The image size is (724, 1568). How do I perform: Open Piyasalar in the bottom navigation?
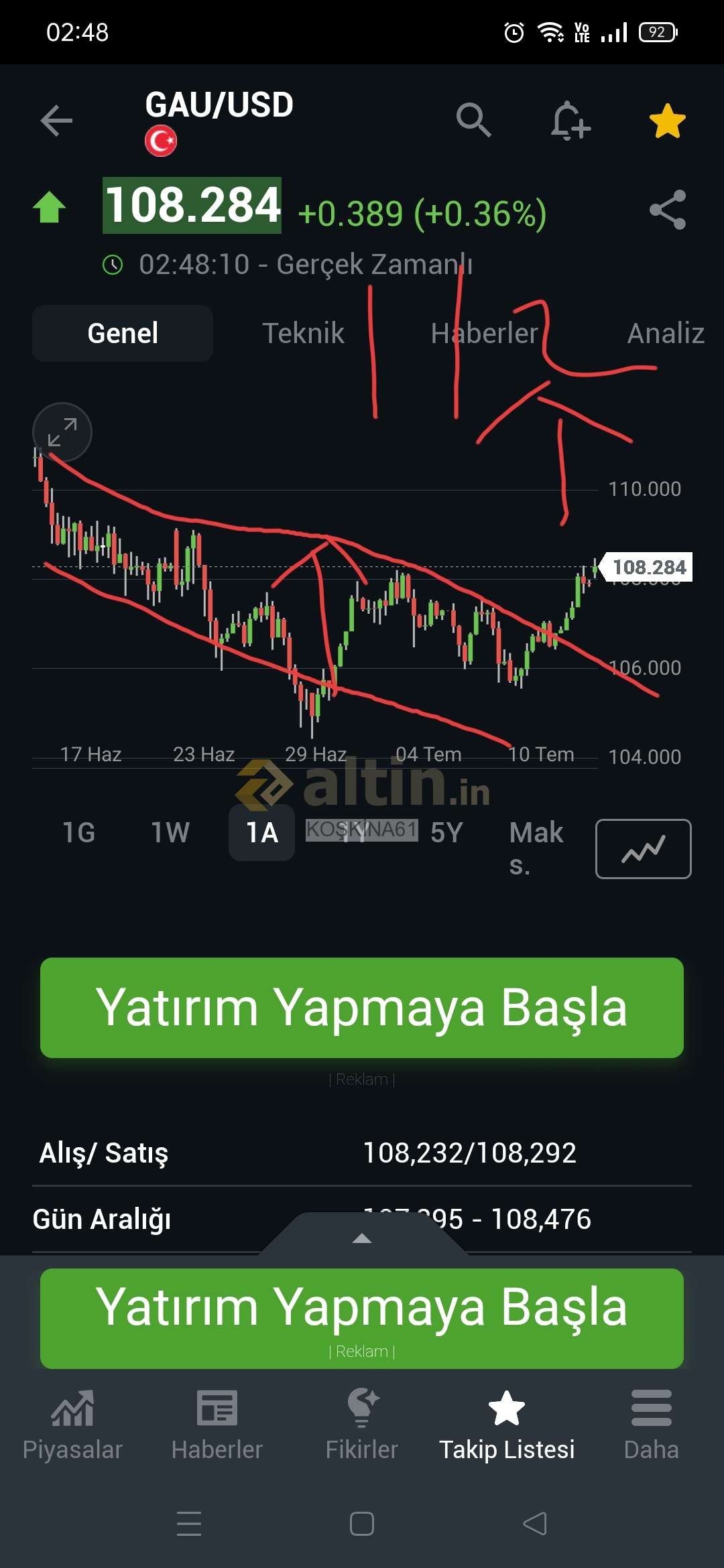72,1425
